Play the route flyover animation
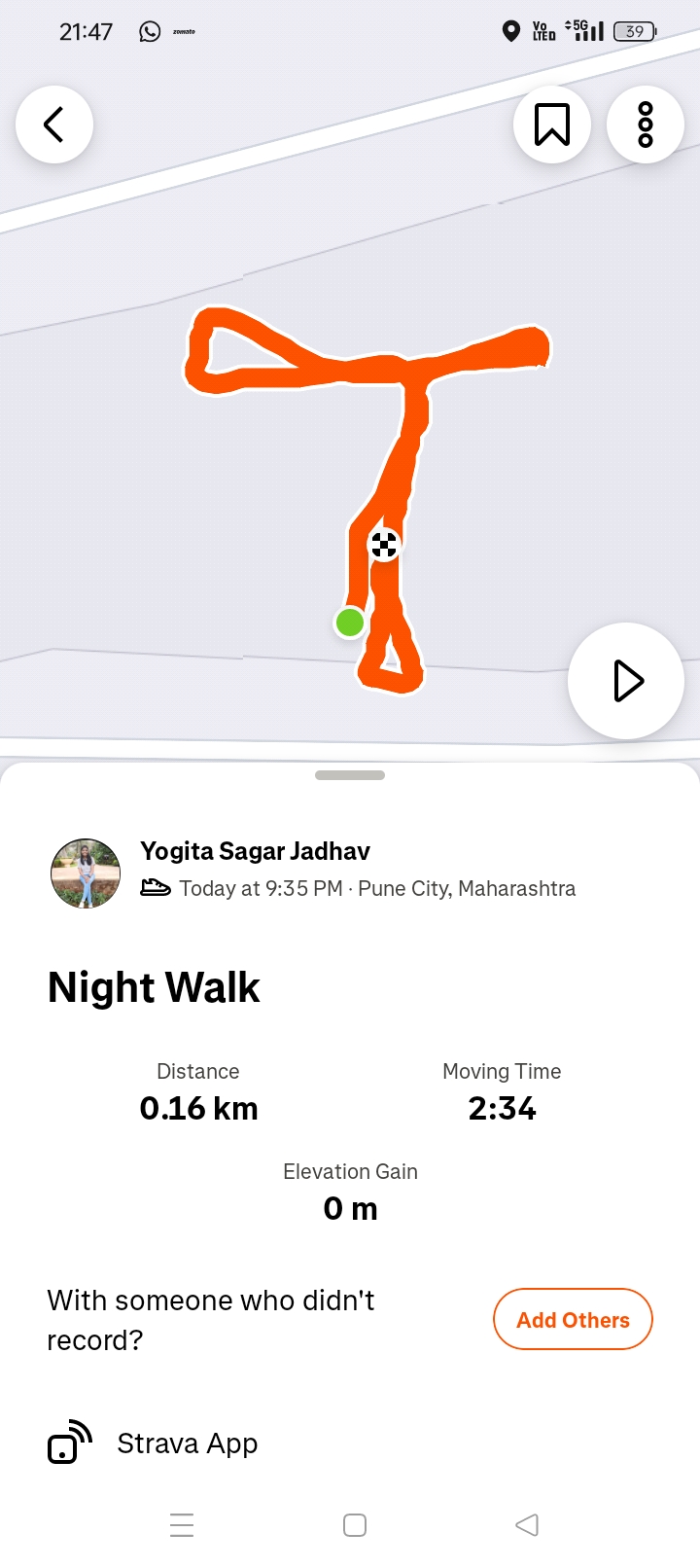 (626, 681)
